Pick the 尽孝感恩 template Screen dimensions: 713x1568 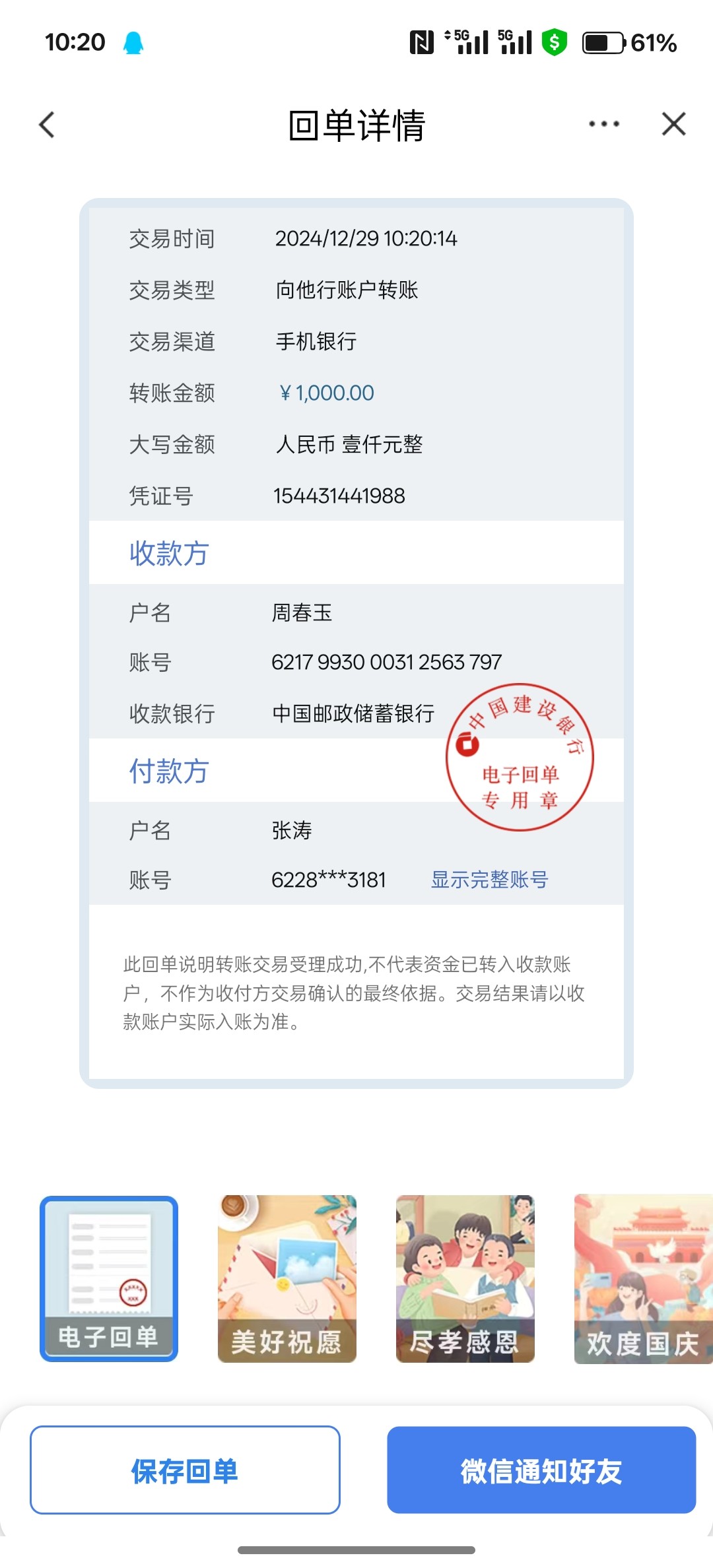click(465, 1278)
